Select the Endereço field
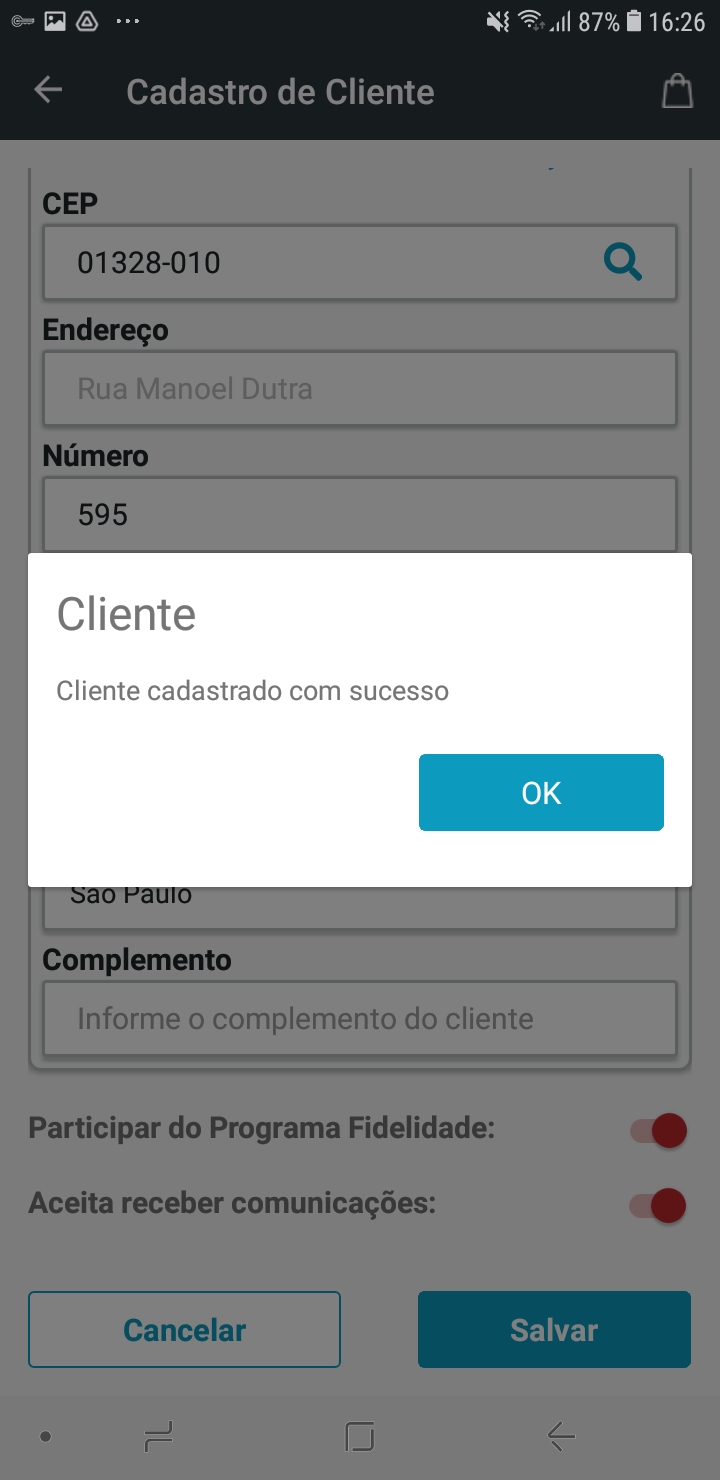Screen dimensions: 720x1480 (x=359, y=388)
